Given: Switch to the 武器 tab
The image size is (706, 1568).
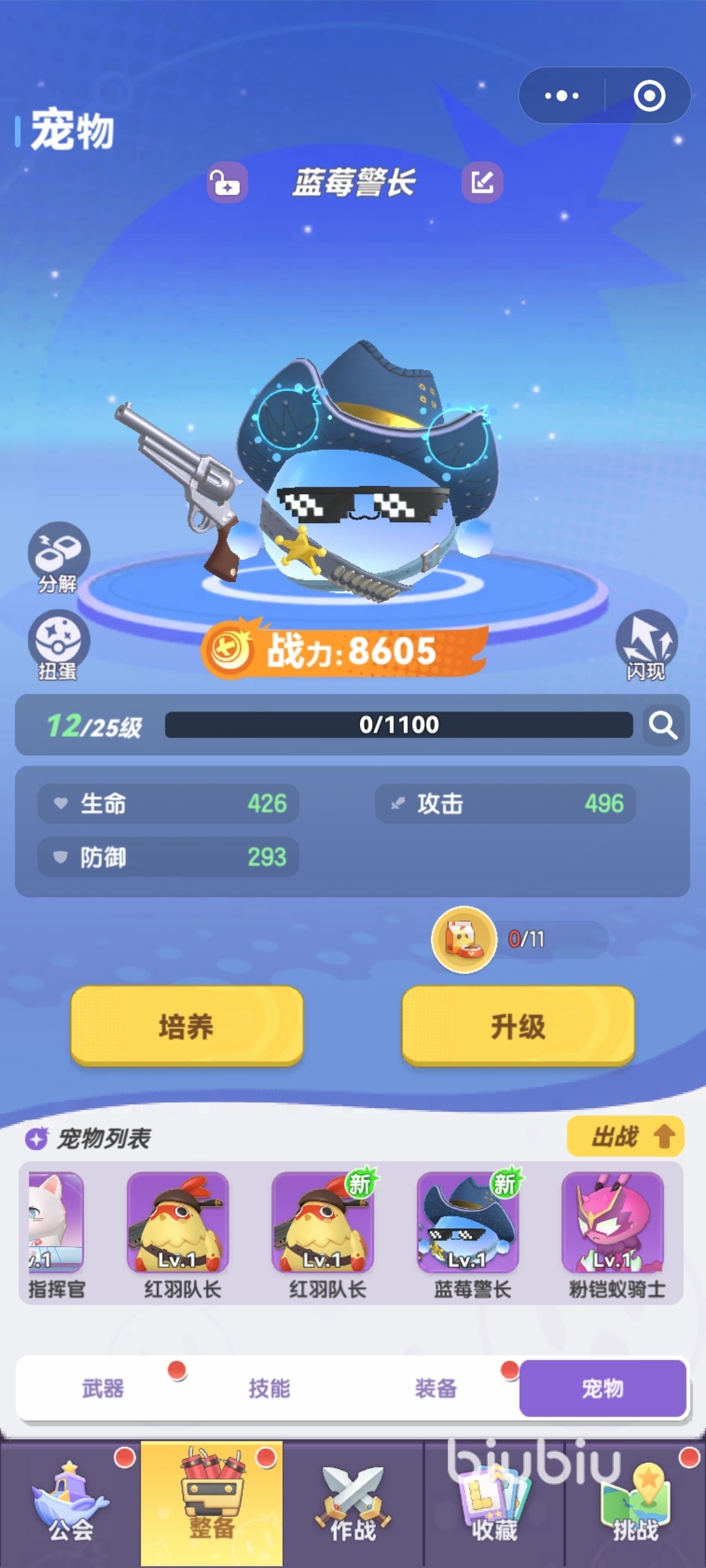Looking at the screenshot, I should [x=103, y=1388].
